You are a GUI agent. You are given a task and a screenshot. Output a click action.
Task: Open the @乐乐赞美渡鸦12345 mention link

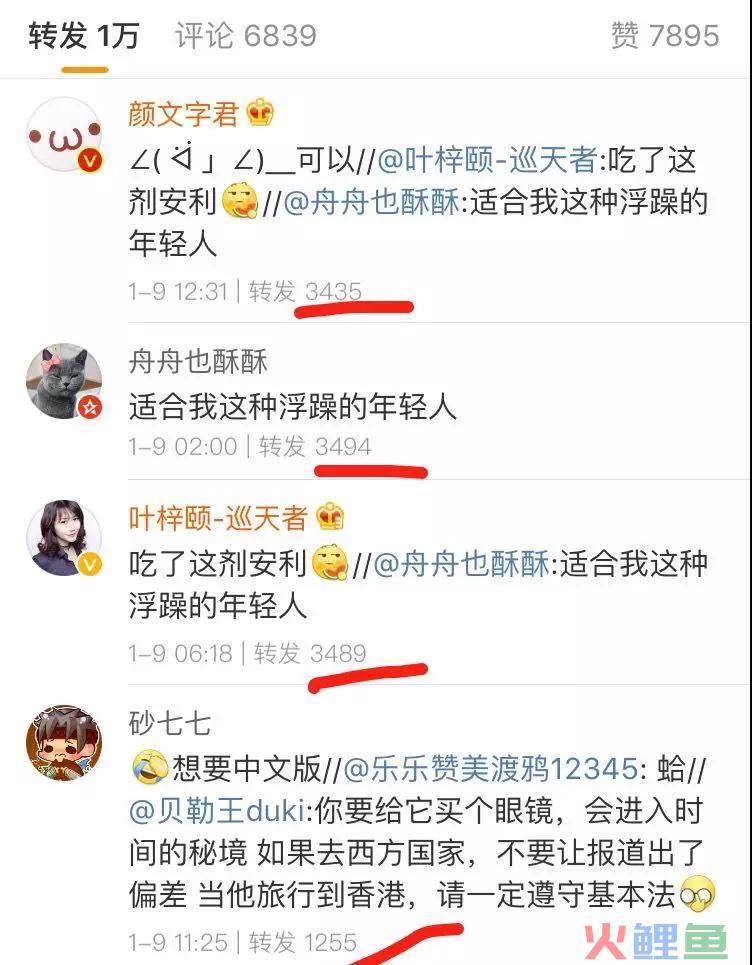[x=490, y=769]
